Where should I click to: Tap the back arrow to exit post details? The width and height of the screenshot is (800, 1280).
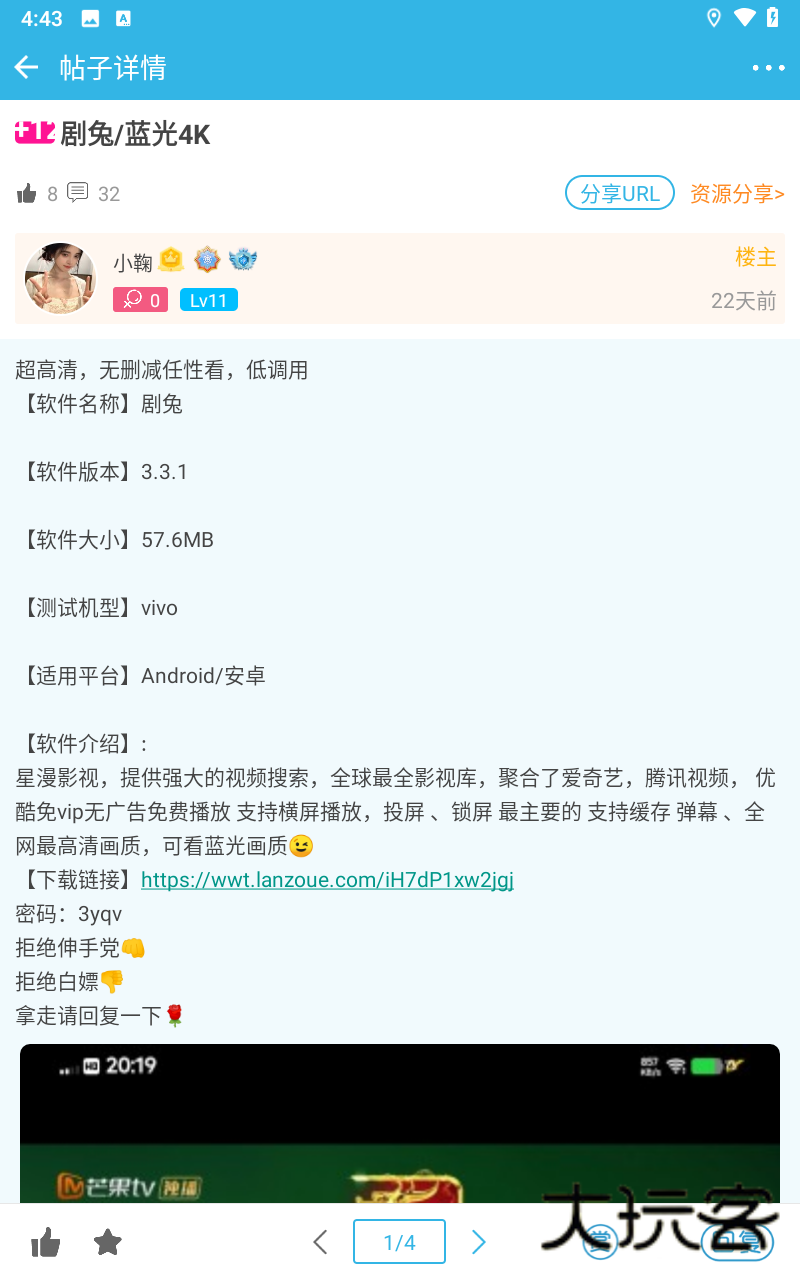pos(25,66)
